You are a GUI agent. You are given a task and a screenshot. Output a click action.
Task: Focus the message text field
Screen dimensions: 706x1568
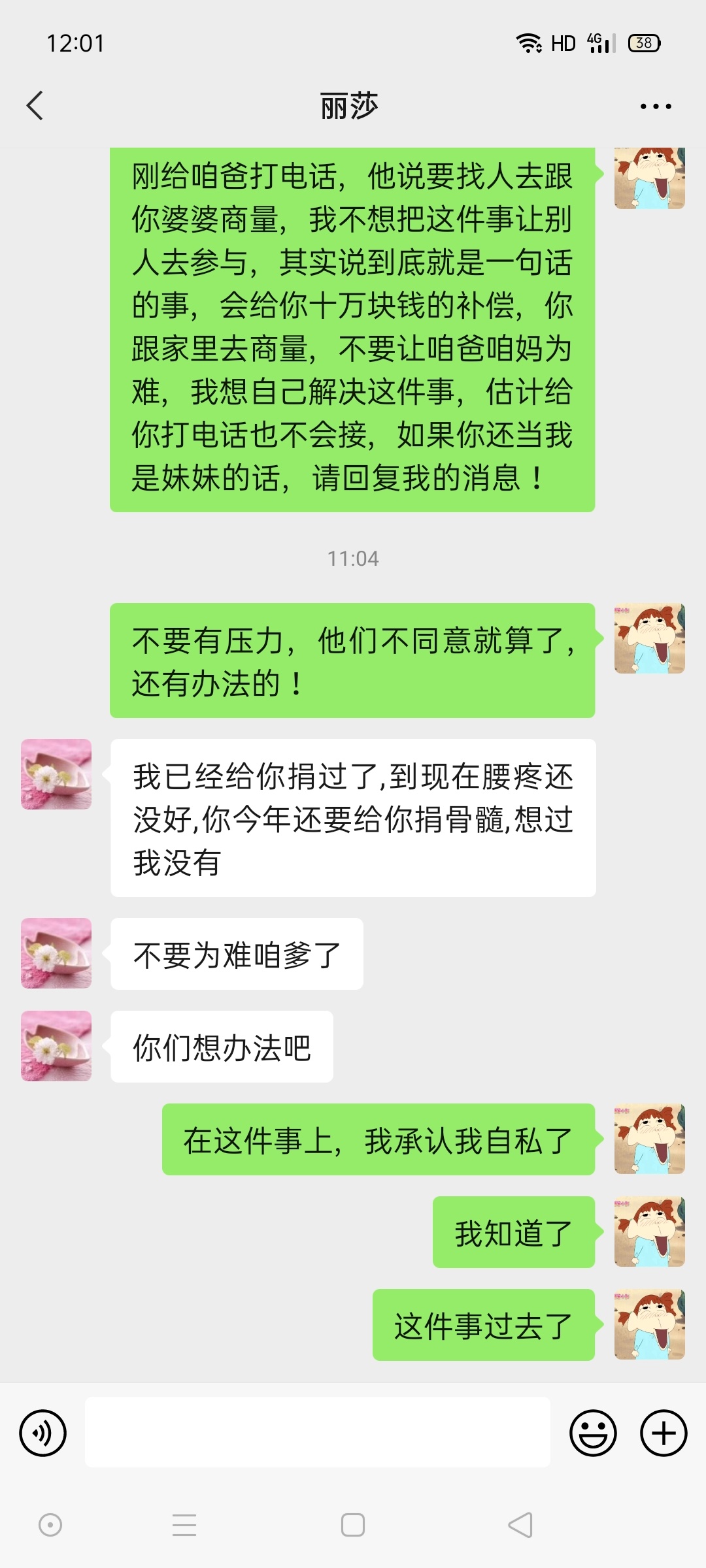[x=317, y=1433]
